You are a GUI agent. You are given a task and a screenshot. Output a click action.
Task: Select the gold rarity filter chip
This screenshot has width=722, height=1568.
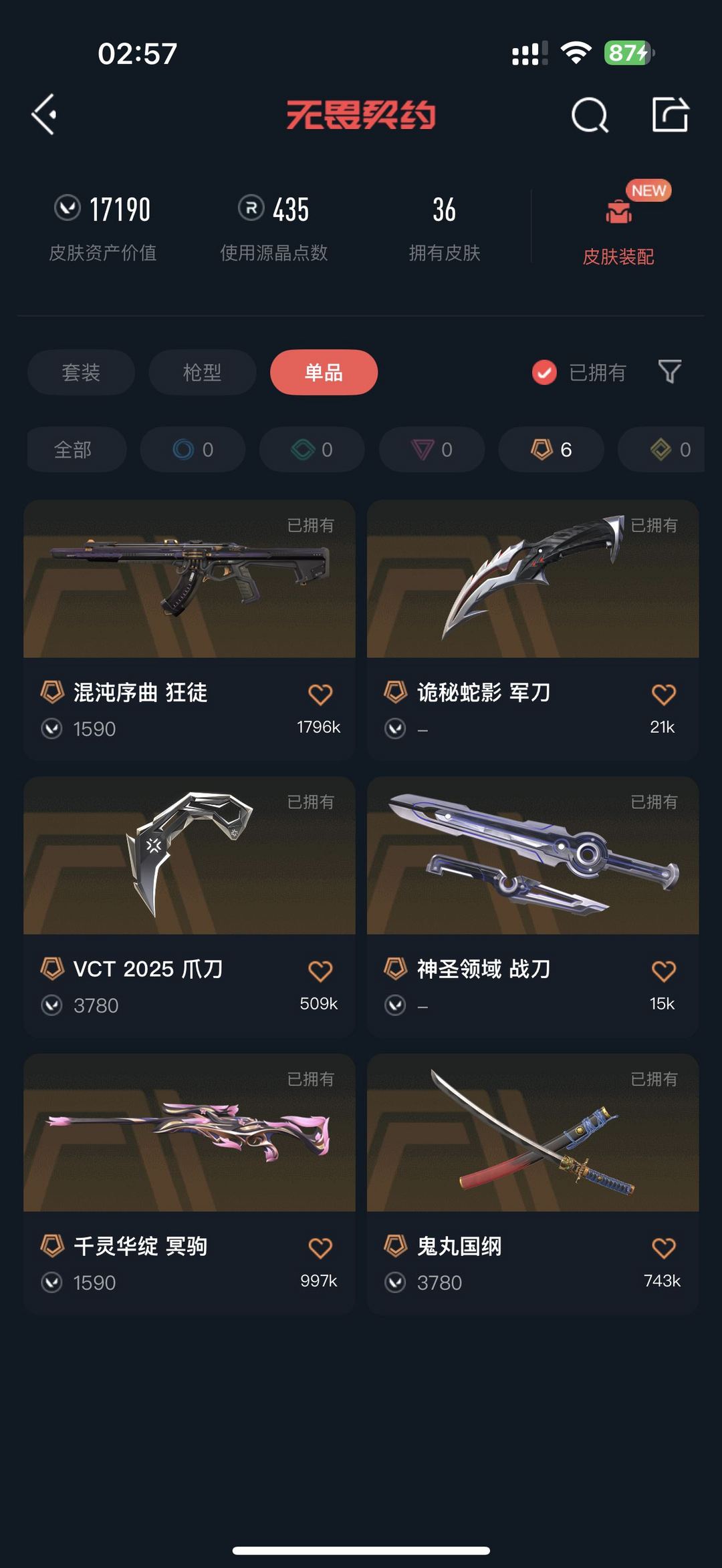coord(662,450)
